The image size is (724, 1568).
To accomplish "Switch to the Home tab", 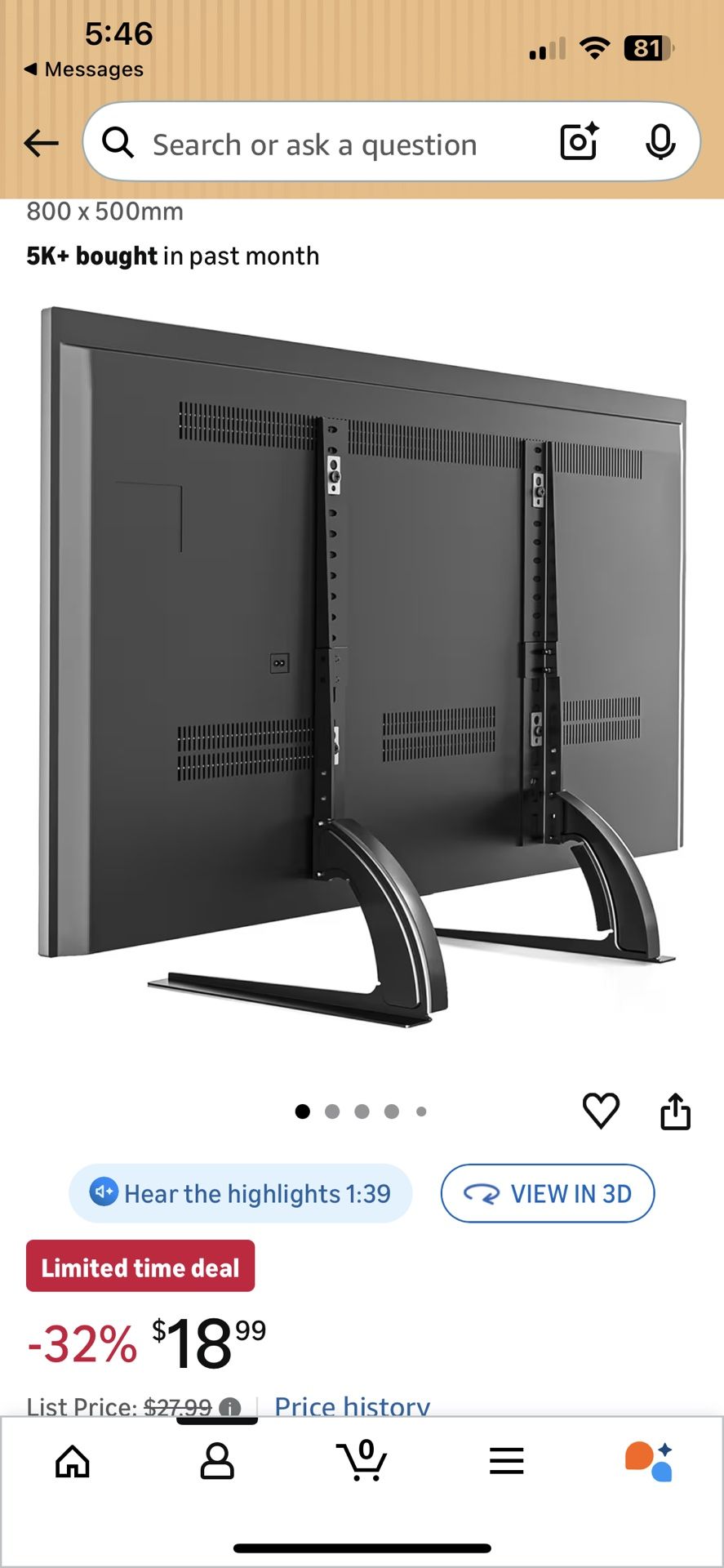I will (73, 1462).
